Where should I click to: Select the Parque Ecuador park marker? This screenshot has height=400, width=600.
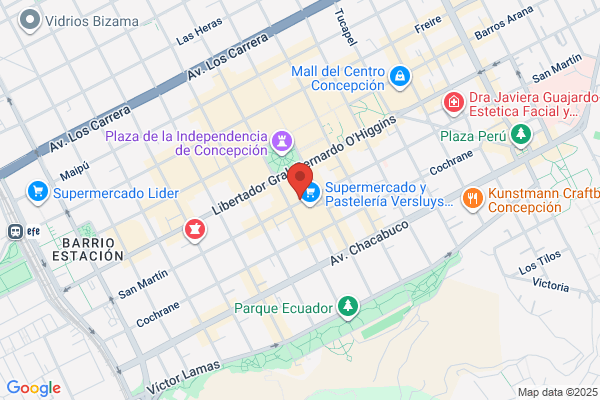point(348,307)
